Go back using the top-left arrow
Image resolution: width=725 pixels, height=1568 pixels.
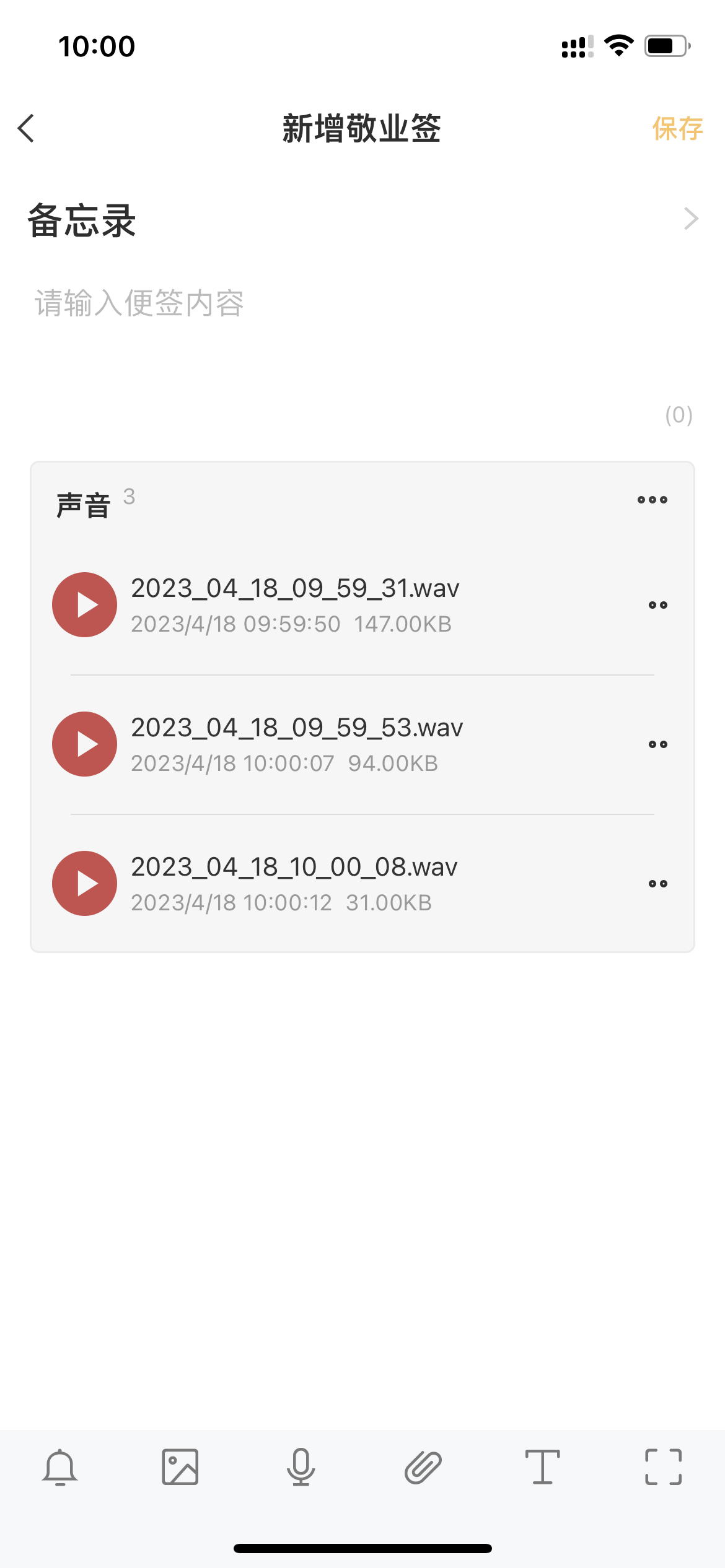tap(26, 128)
